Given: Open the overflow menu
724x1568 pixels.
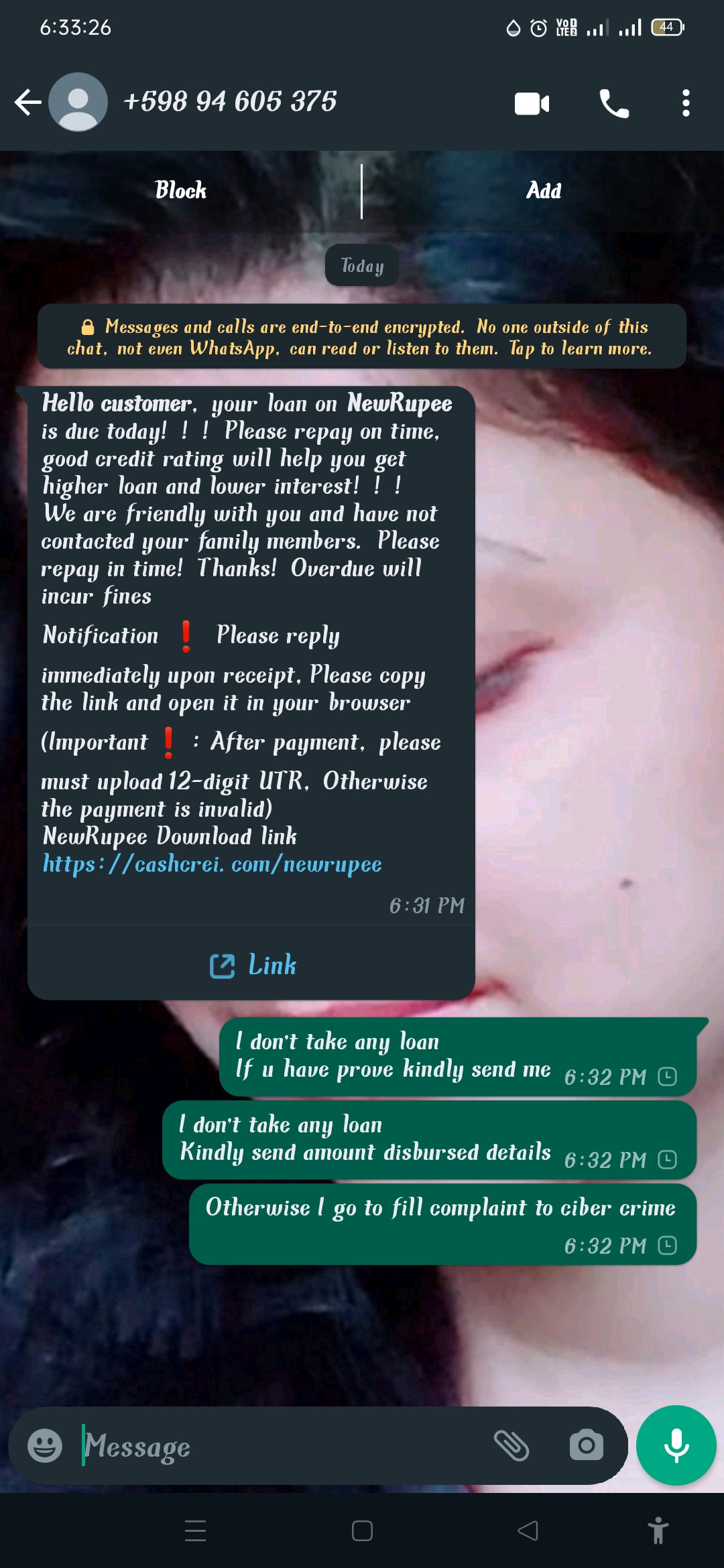Looking at the screenshot, I should tap(685, 104).
